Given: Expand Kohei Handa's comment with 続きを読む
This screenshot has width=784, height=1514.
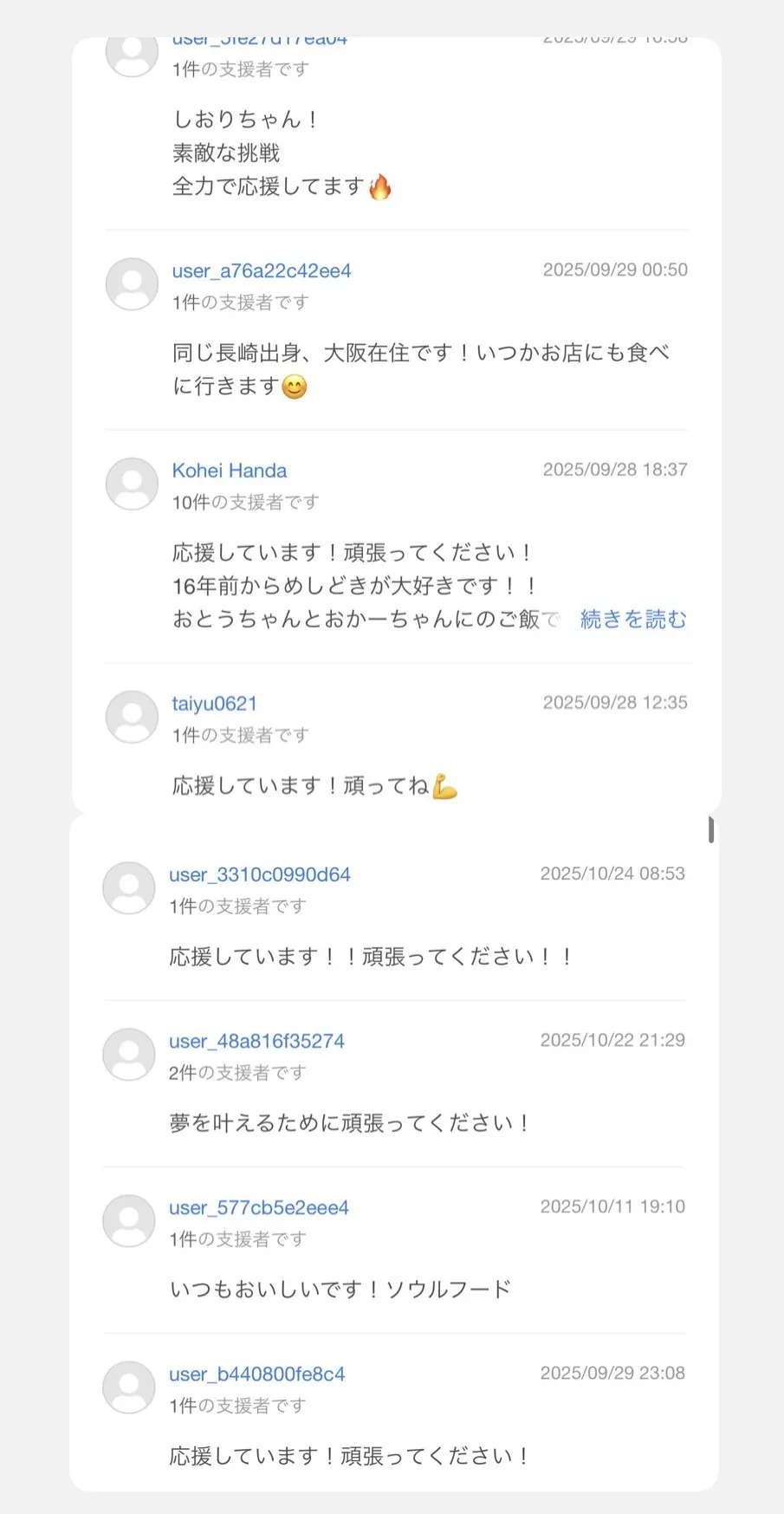Looking at the screenshot, I should (x=633, y=619).
